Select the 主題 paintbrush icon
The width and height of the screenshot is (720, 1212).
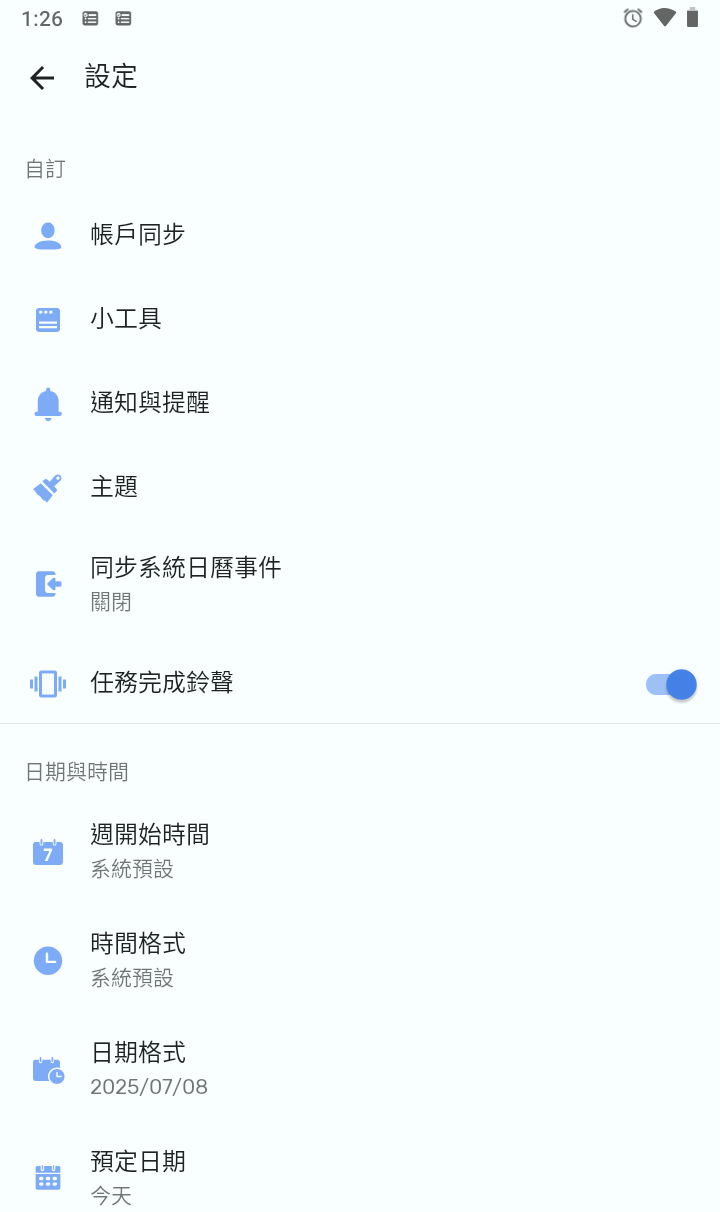(47, 487)
